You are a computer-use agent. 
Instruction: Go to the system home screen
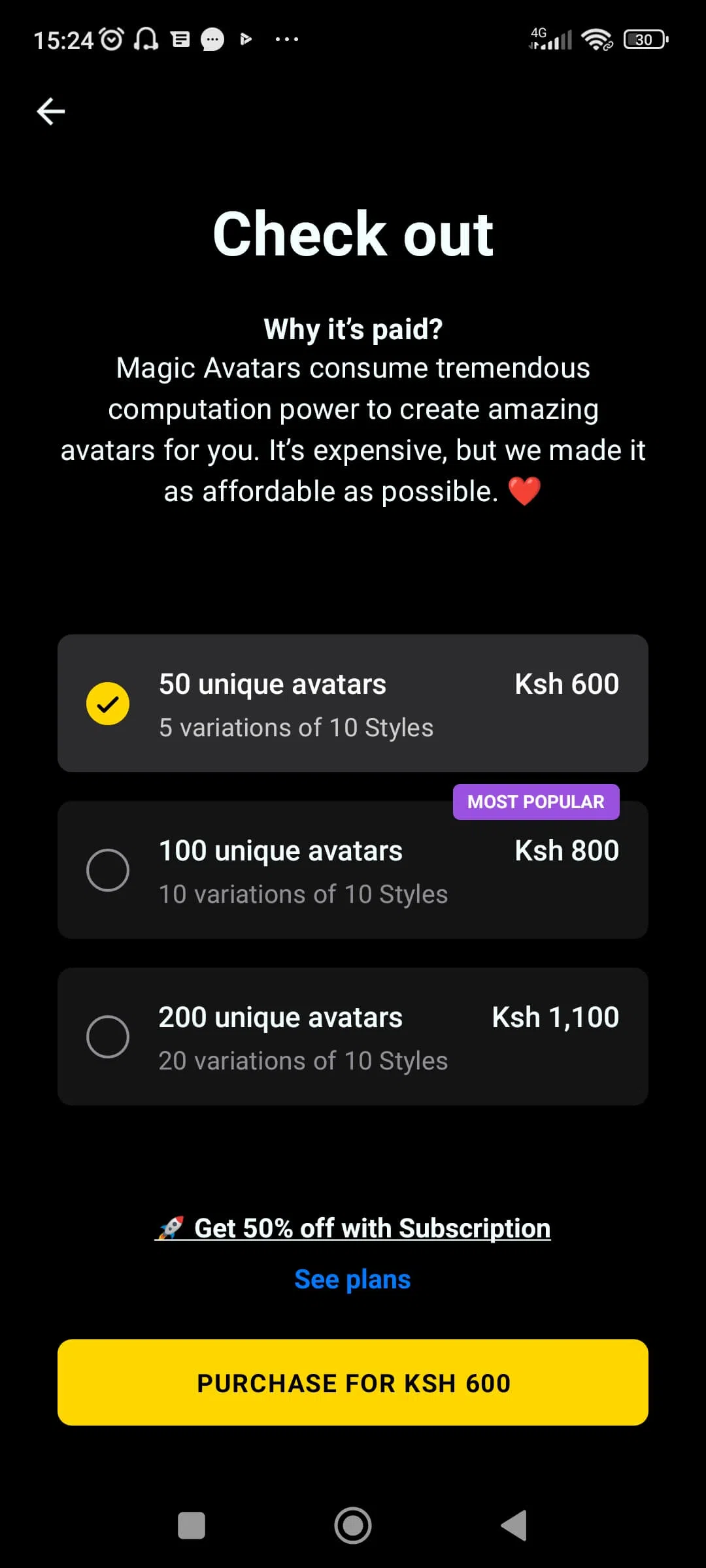353,1526
